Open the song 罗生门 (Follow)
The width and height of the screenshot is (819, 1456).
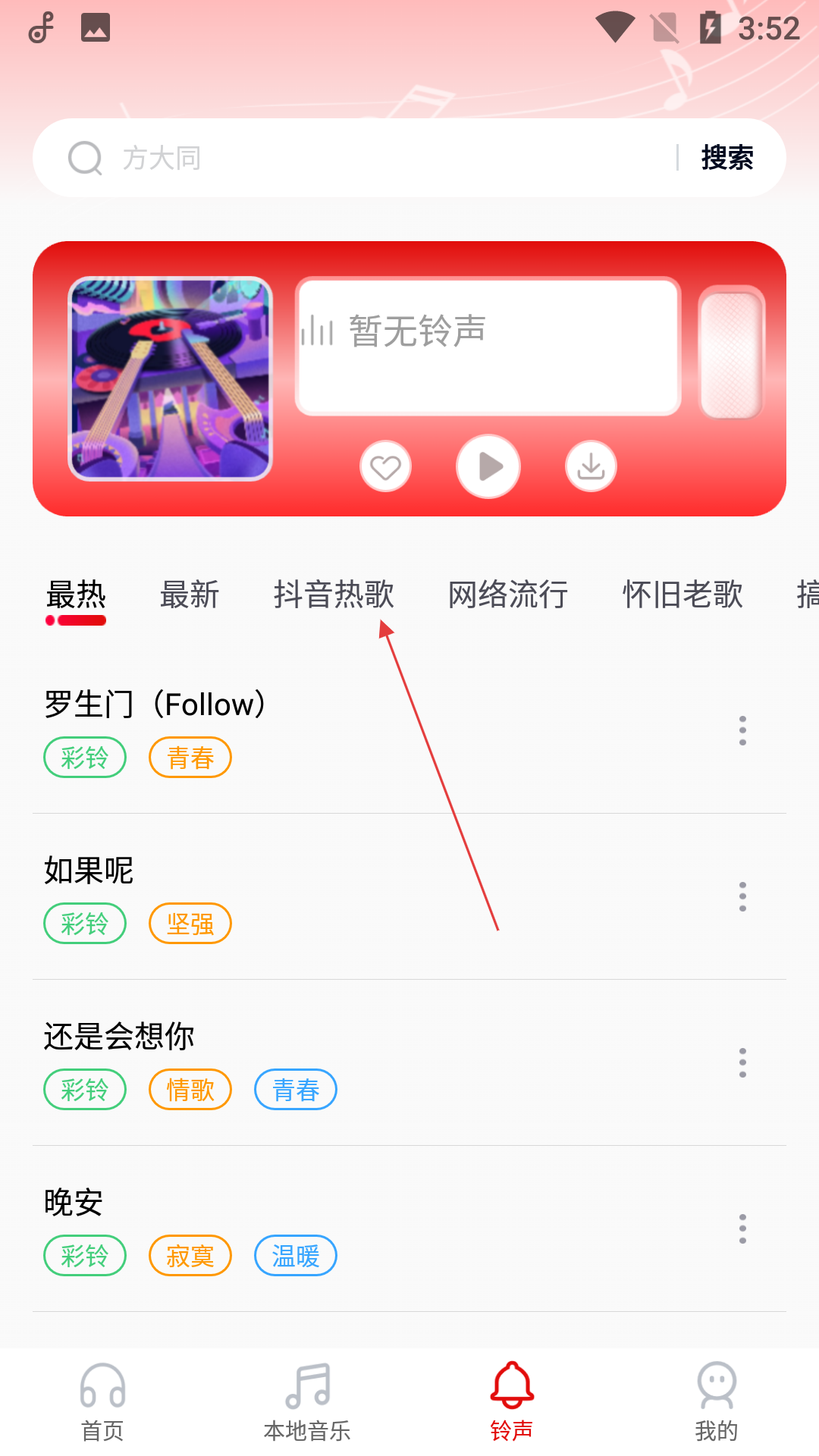[155, 704]
